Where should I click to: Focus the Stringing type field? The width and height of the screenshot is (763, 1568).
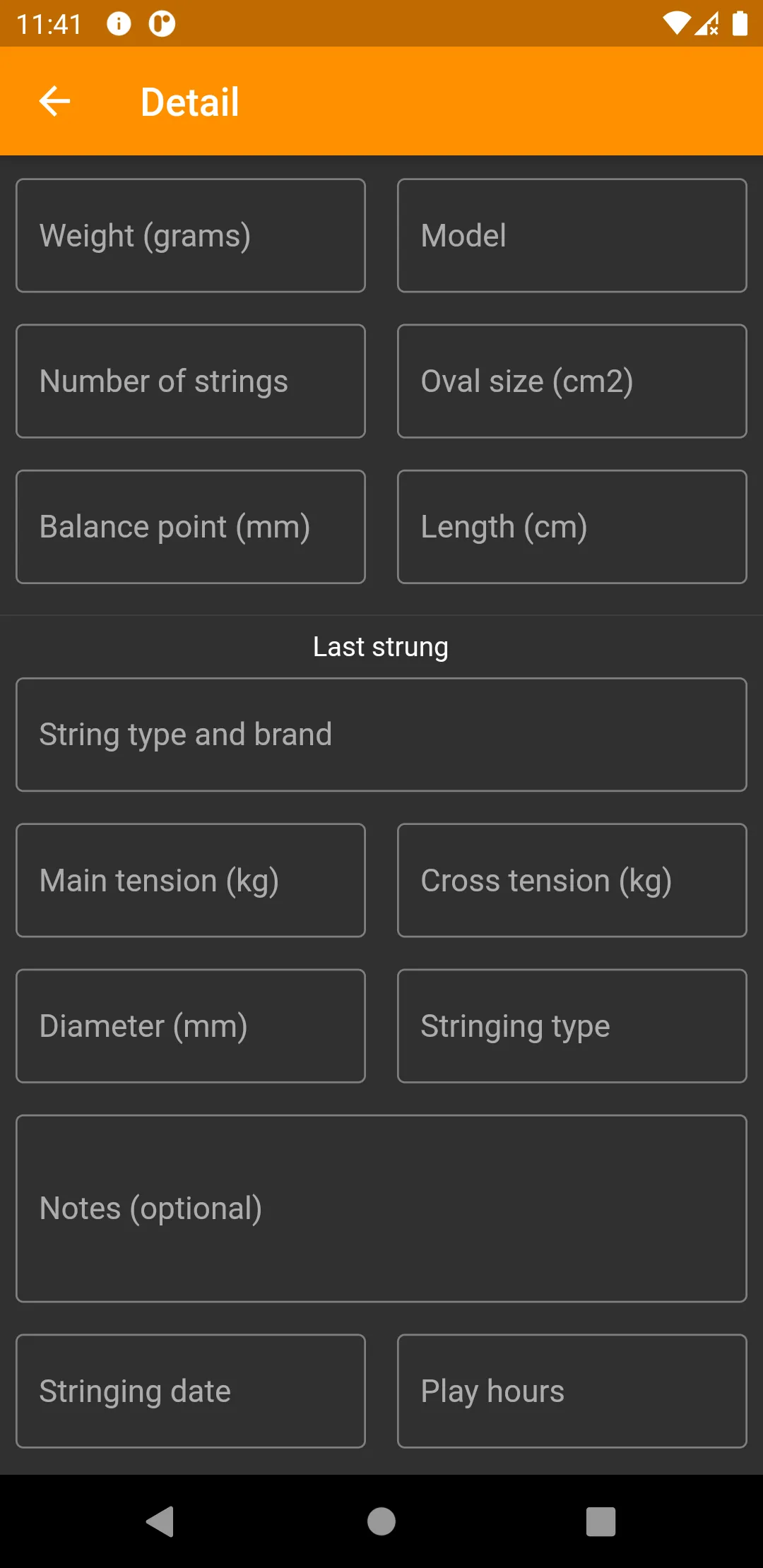tap(572, 1026)
